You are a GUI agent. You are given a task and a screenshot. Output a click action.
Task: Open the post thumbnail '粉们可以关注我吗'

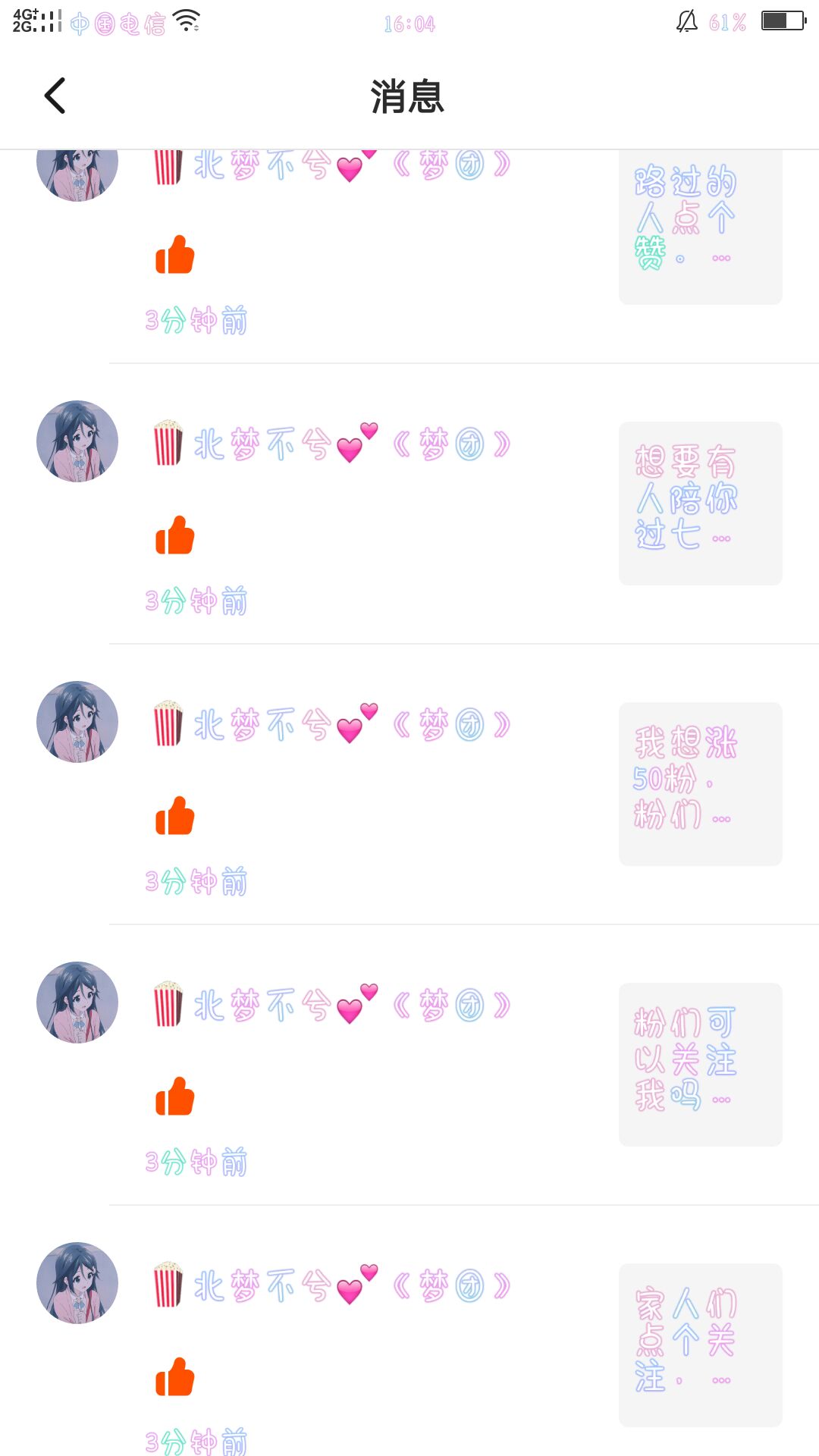point(700,1065)
